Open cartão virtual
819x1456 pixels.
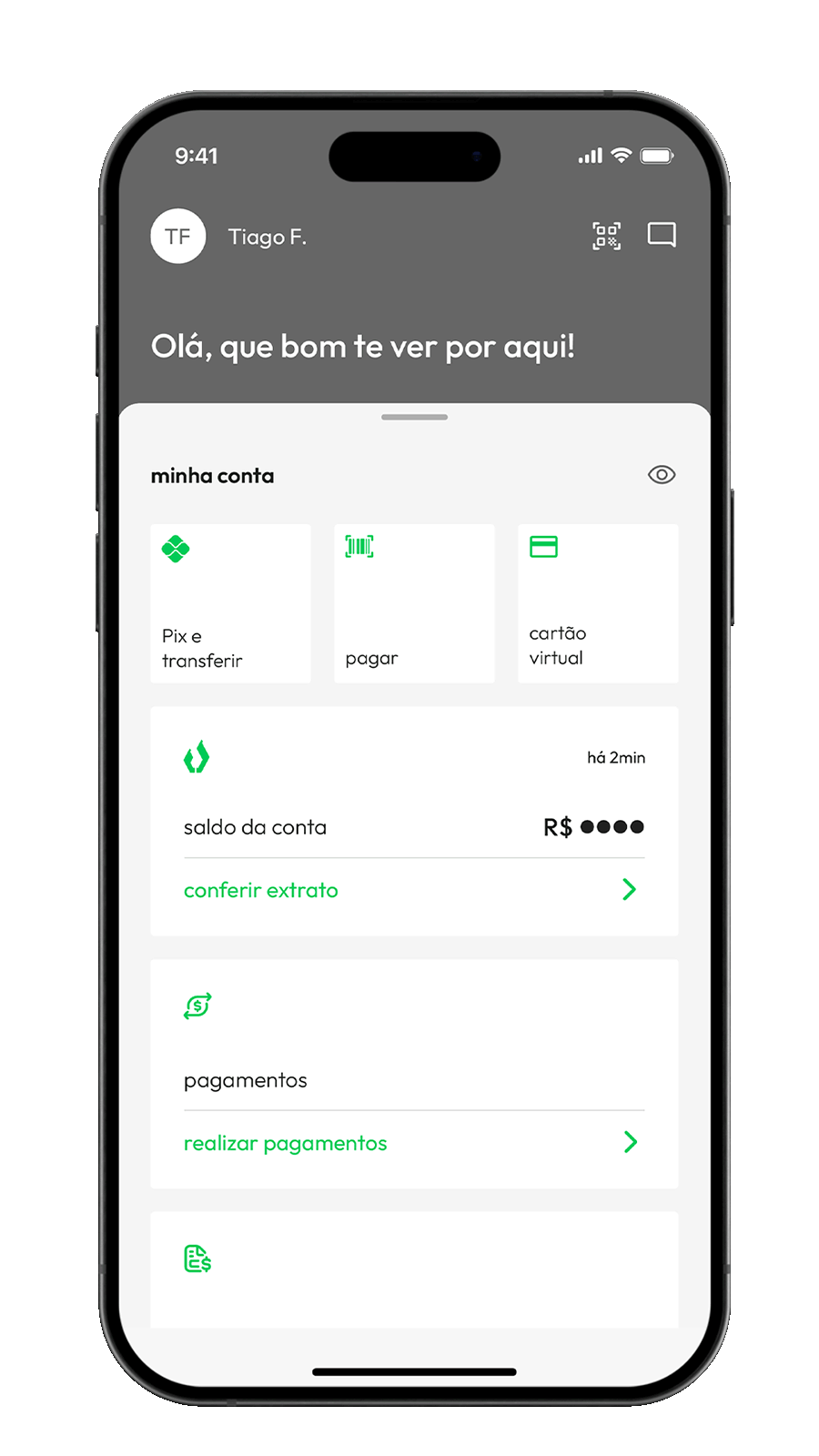point(598,603)
